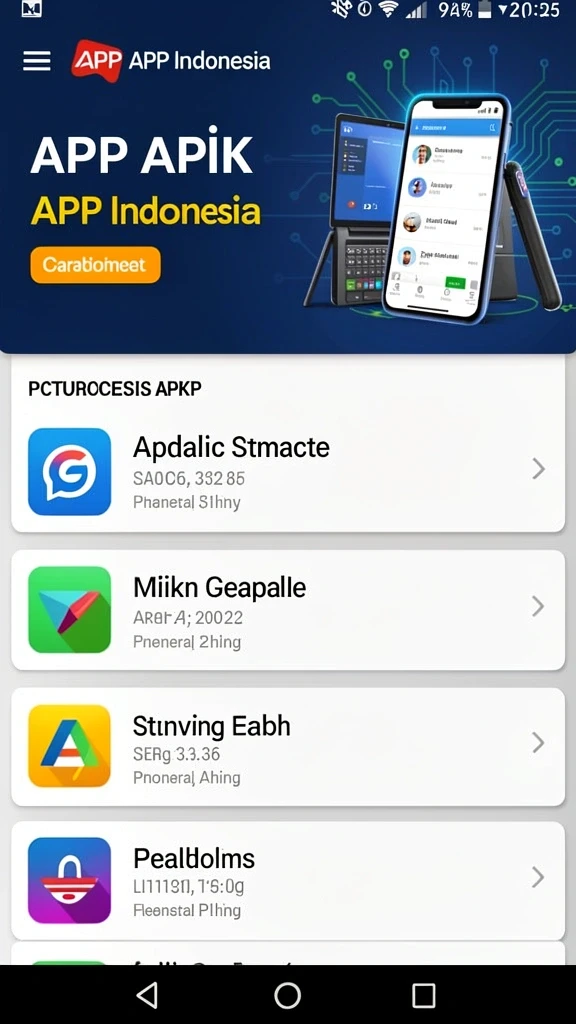The image size is (576, 1024).
Task: Select the Stınving Eabh app row
Action: point(288,746)
